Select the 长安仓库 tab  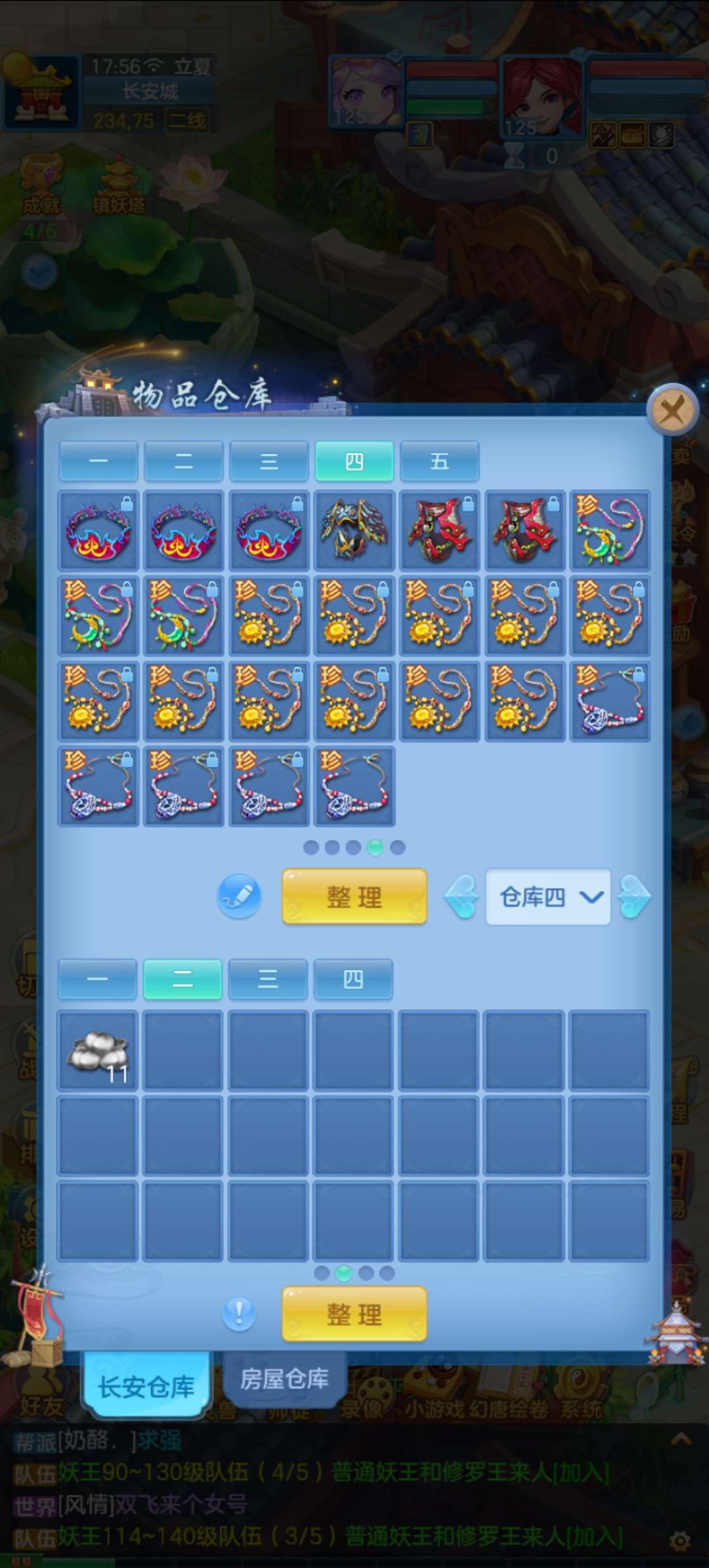[146, 1387]
